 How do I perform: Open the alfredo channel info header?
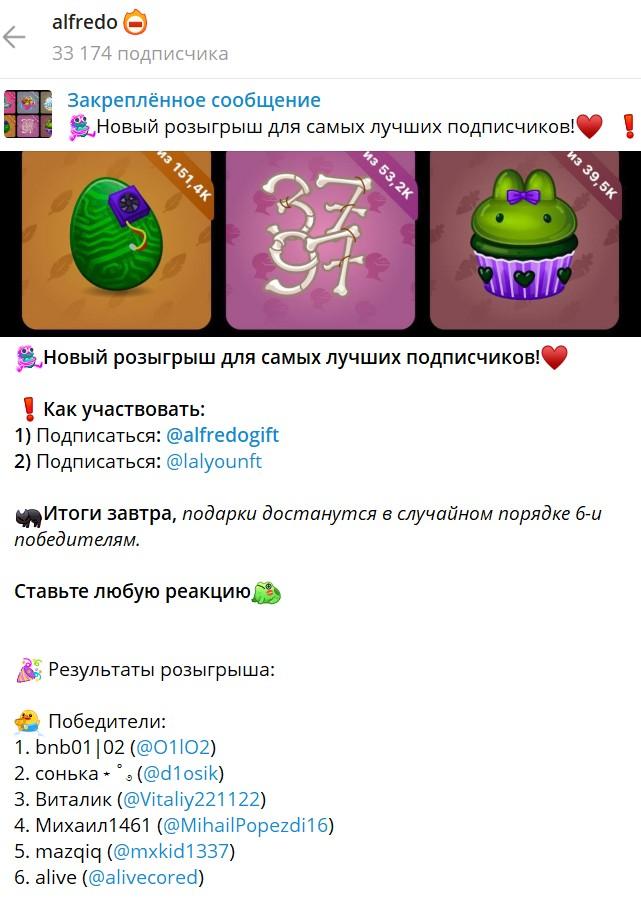pyautogui.click(x=140, y=37)
